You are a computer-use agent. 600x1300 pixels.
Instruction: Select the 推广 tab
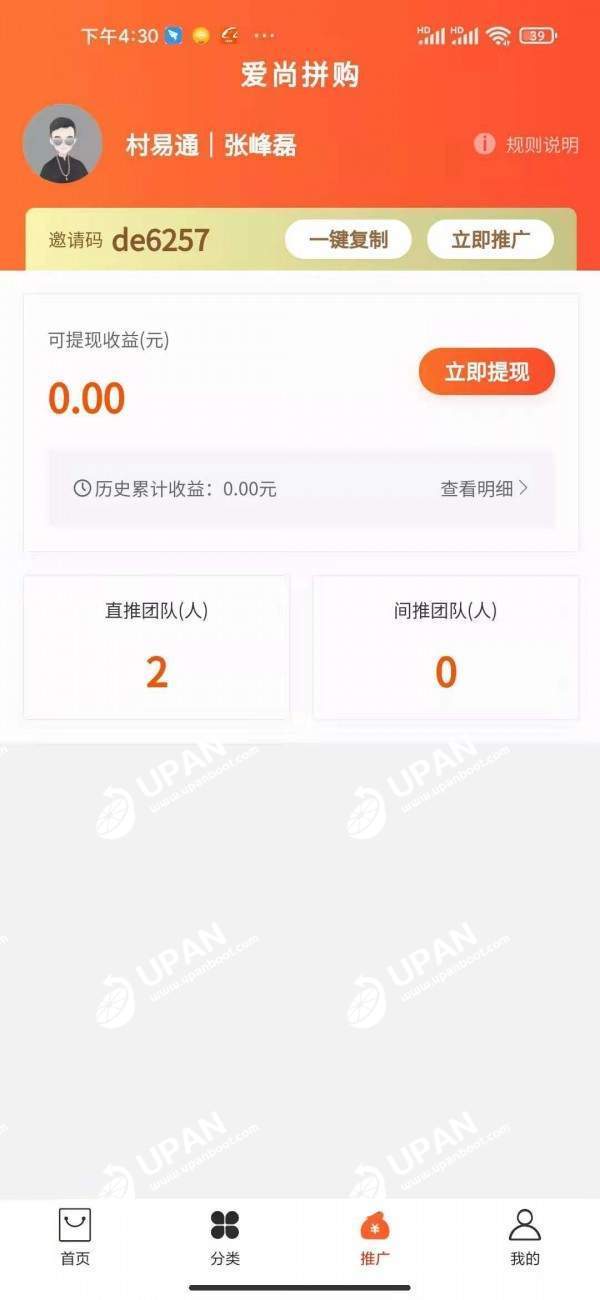[375, 1238]
